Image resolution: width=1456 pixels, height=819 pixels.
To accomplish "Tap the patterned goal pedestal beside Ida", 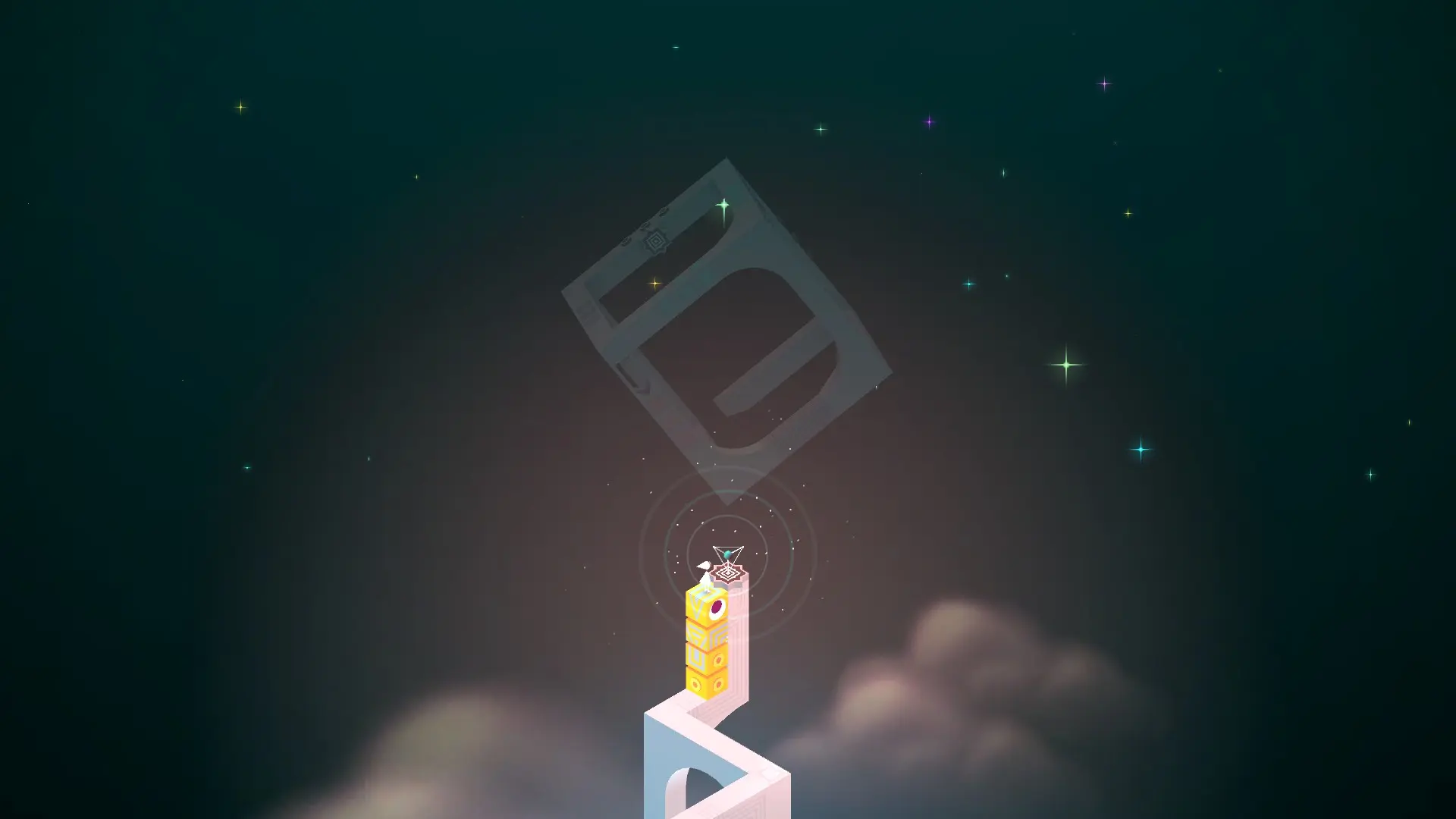I will pos(729,574).
